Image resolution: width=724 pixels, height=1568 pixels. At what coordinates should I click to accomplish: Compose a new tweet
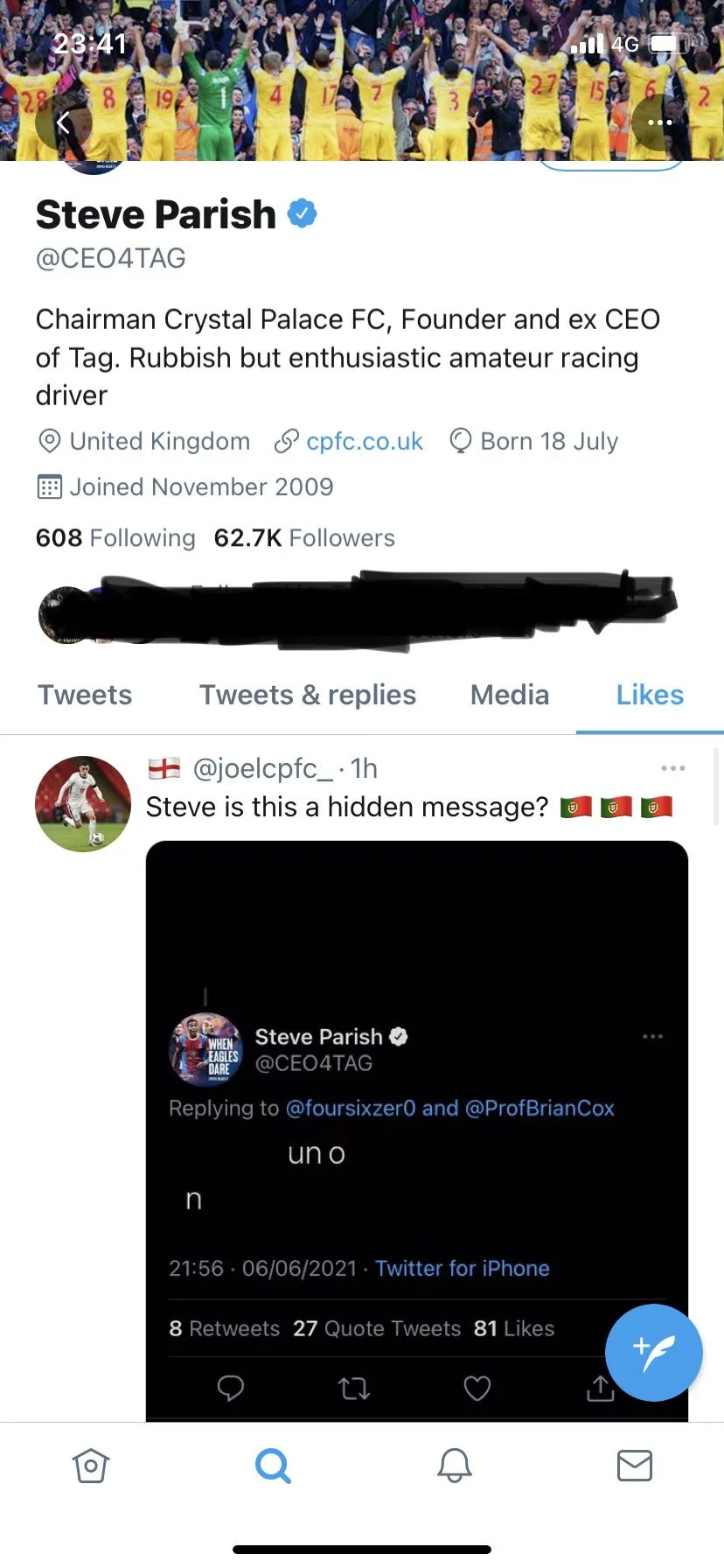point(654,1353)
